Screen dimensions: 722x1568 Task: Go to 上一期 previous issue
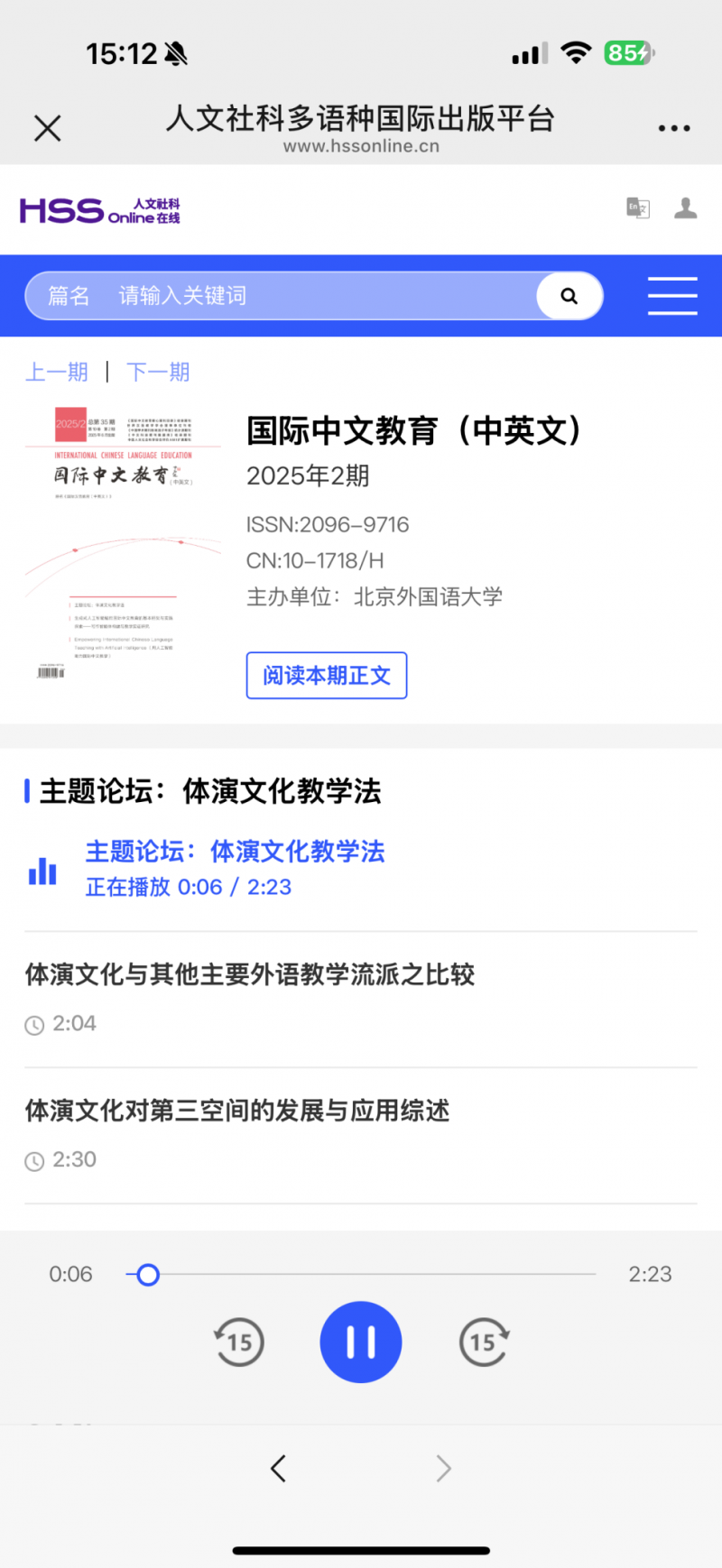coord(57,372)
